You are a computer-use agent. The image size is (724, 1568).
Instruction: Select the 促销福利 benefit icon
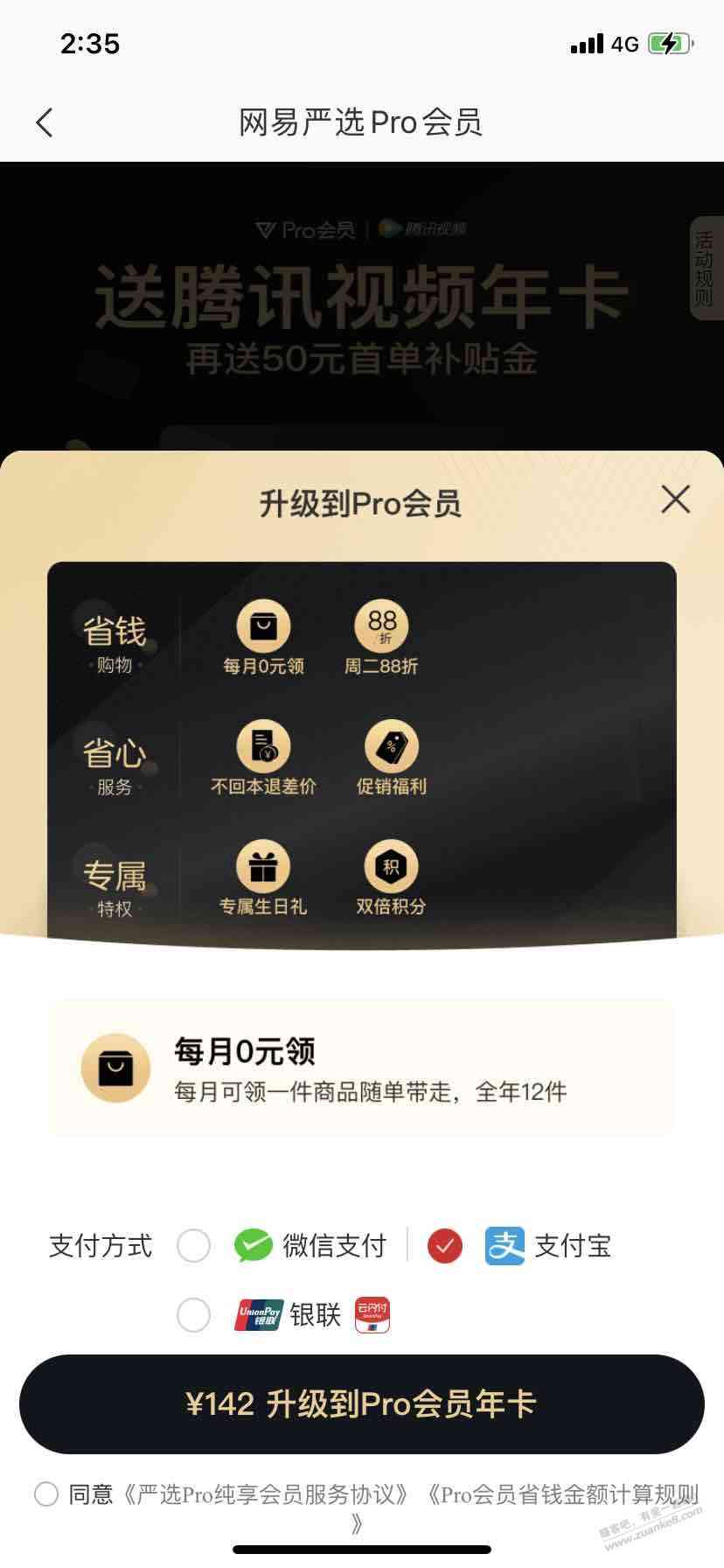tap(391, 747)
